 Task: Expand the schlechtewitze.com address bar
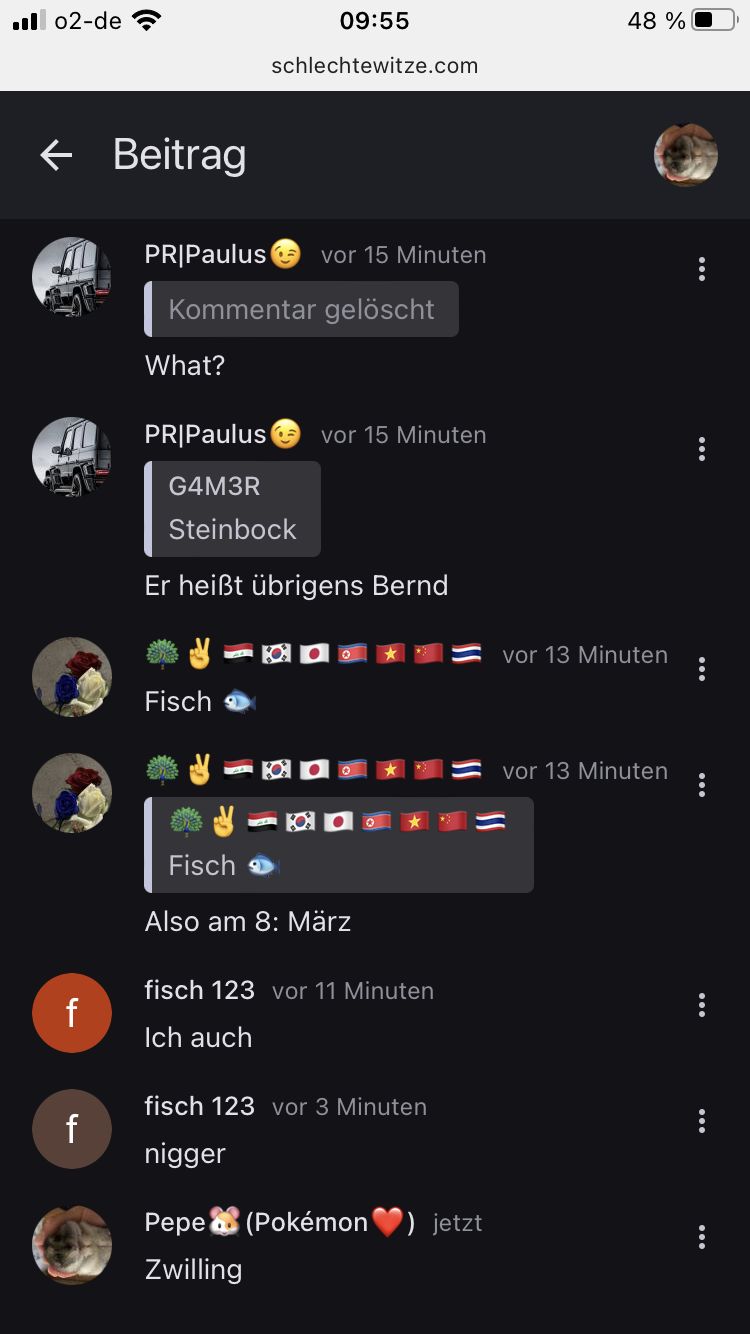tap(375, 66)
